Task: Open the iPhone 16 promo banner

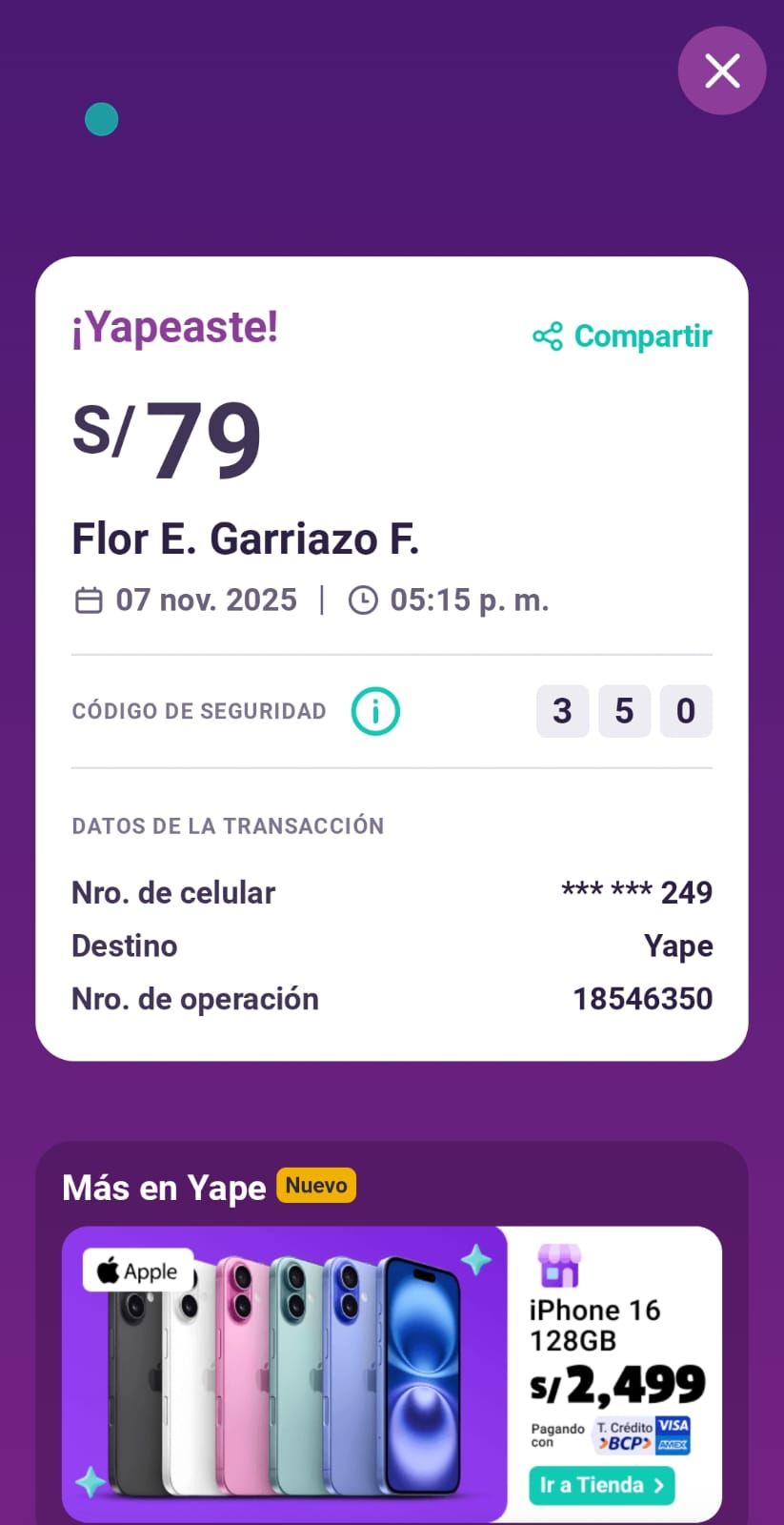Action: tap(286, 1372)
